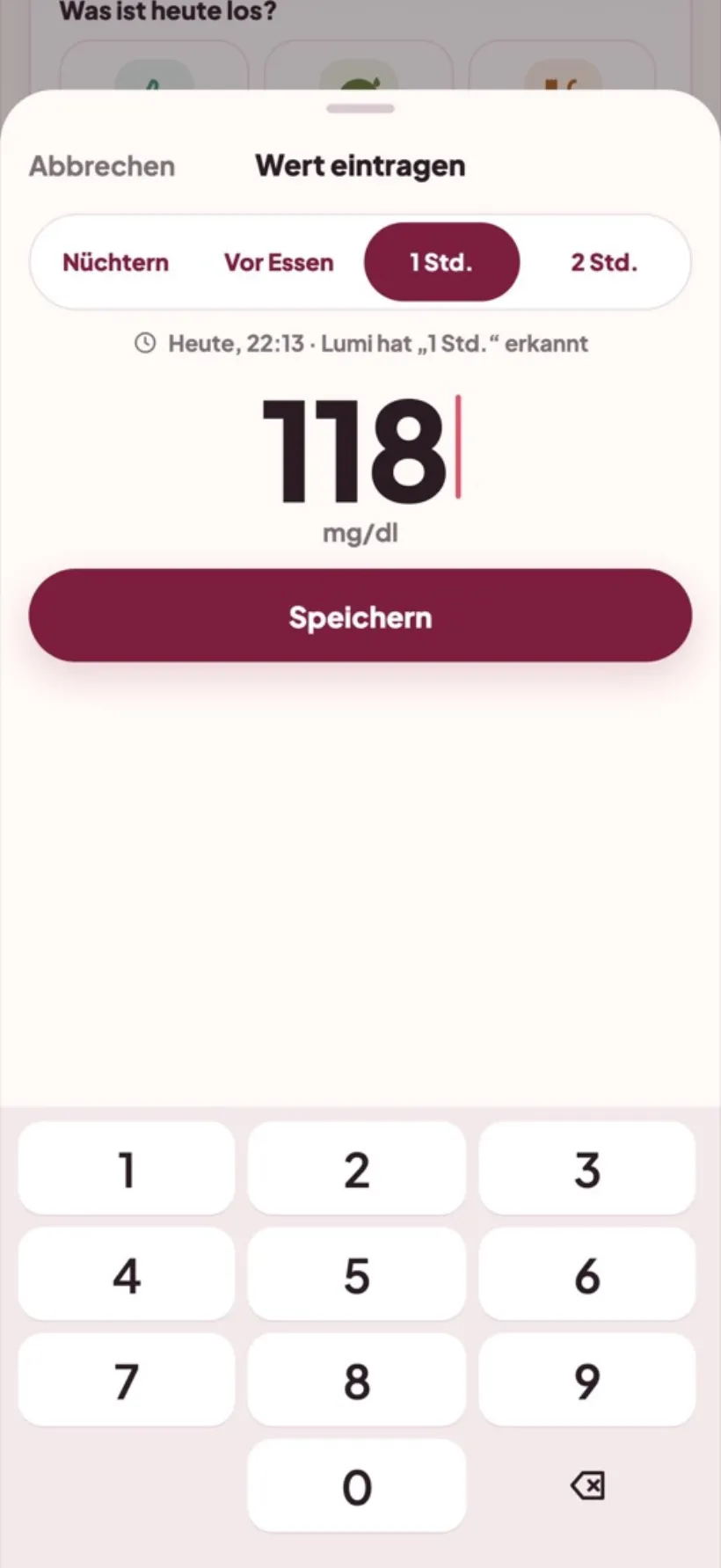
Task: Switch to 2 Std. measurement
Action: tap(604, 262)
